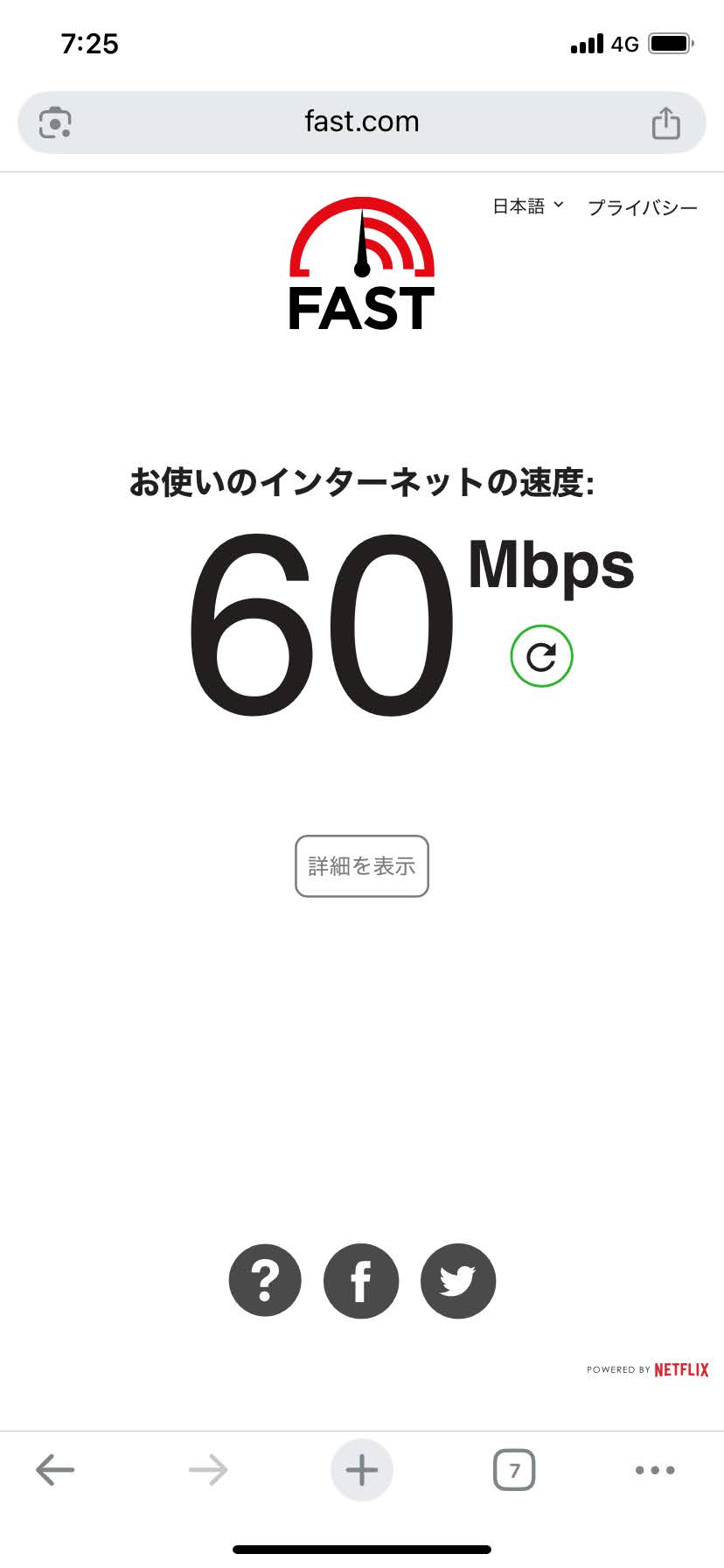Open the Google Lens camera icon
The width and height of the screenshot is (724, 1568).
(55, 122)
